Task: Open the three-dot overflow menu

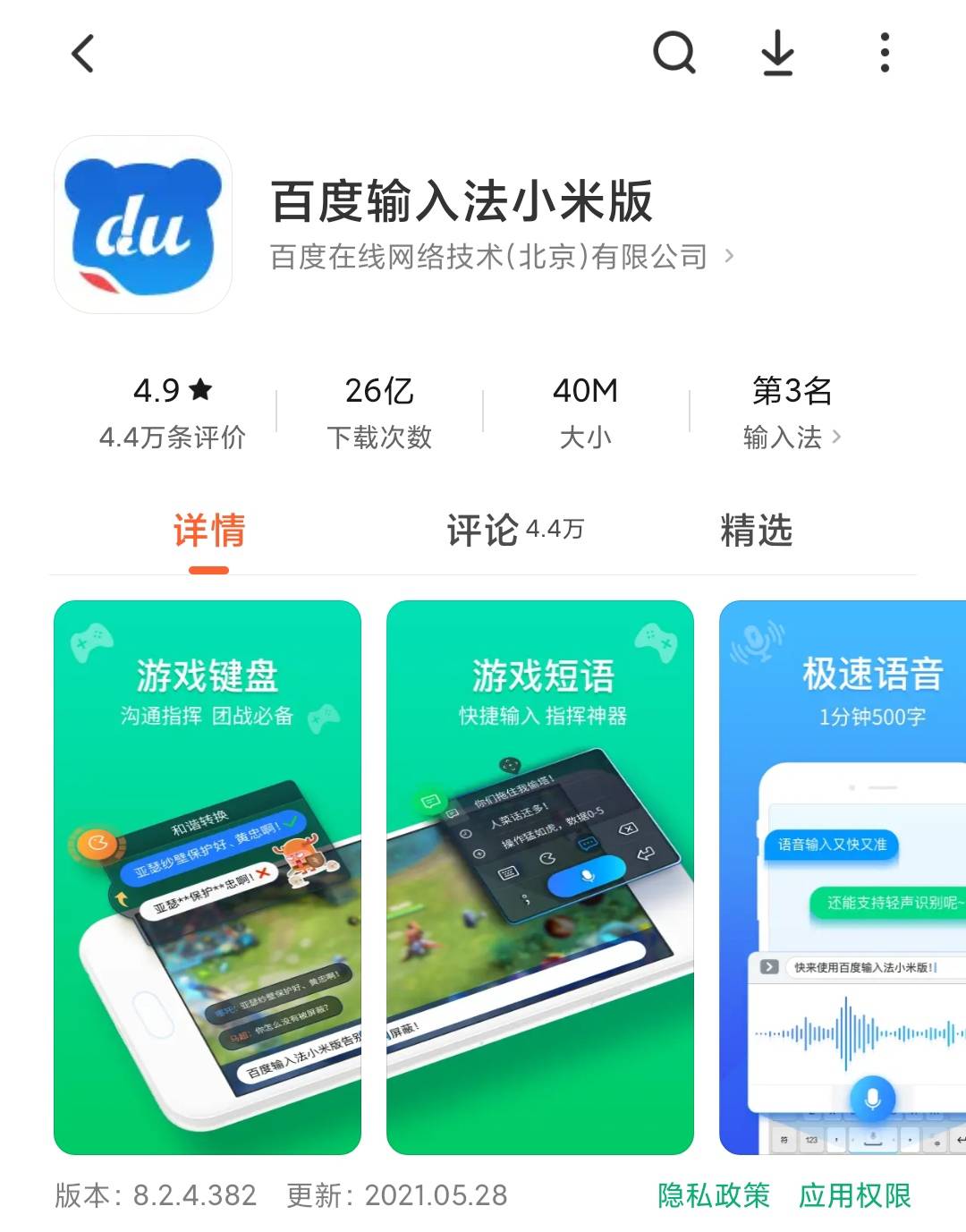Action: point(884,52)
